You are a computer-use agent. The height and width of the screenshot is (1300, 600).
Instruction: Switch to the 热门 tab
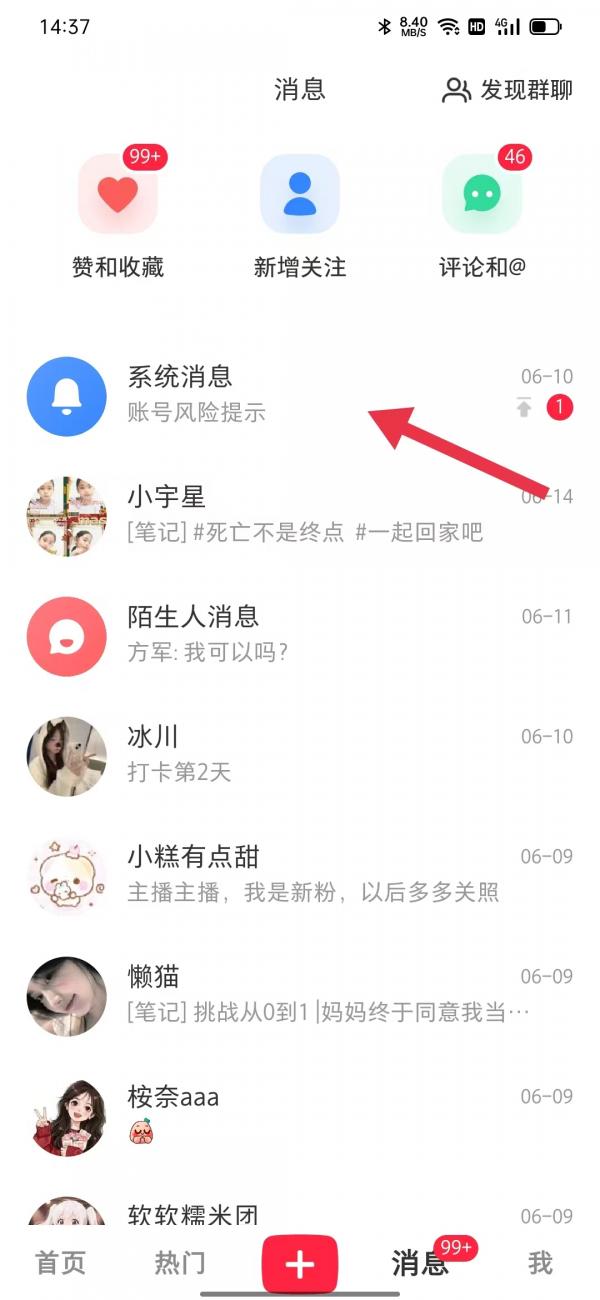[x=180, y=1263]
